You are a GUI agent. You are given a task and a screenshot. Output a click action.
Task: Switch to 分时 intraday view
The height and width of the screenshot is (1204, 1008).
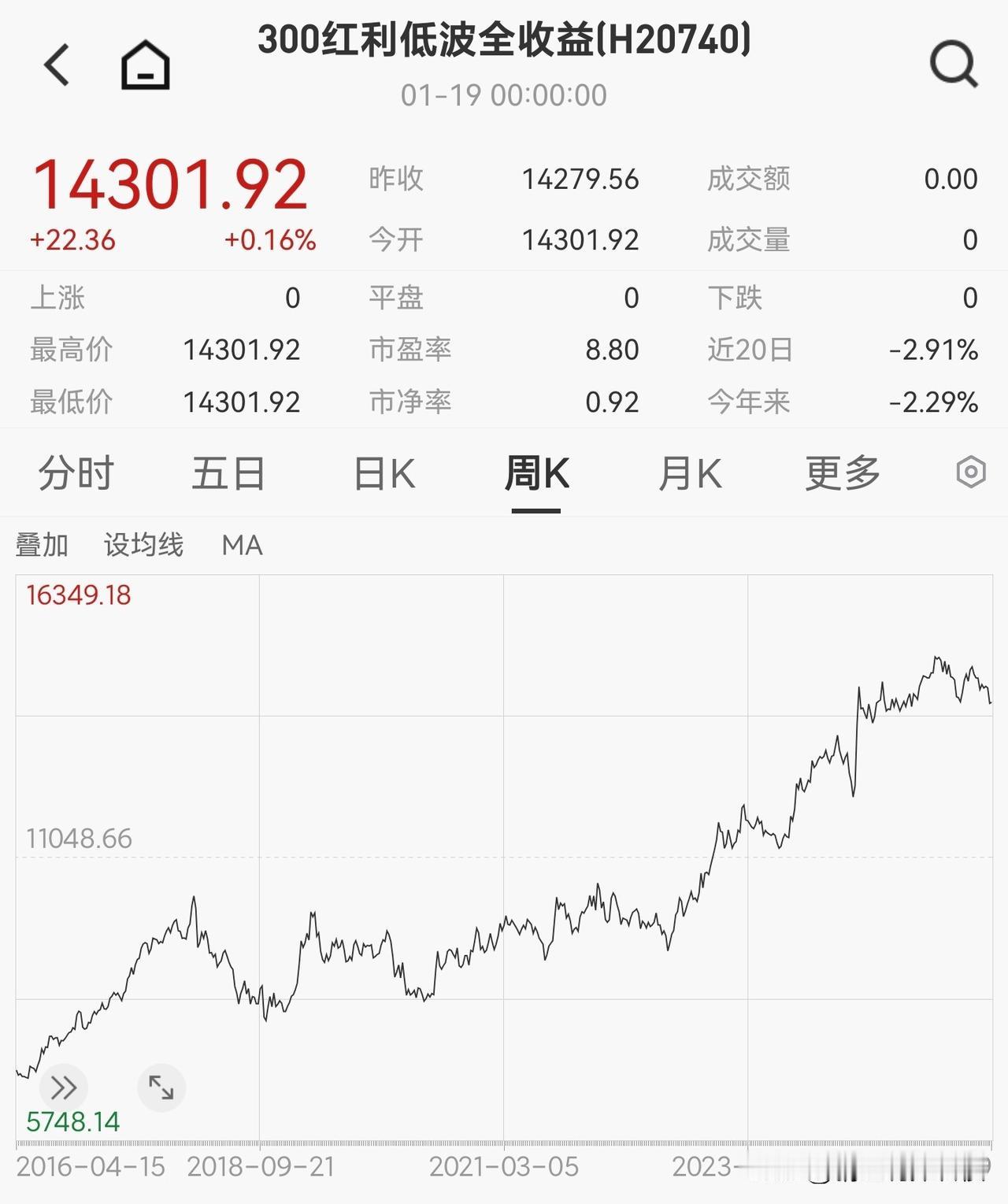76,473
